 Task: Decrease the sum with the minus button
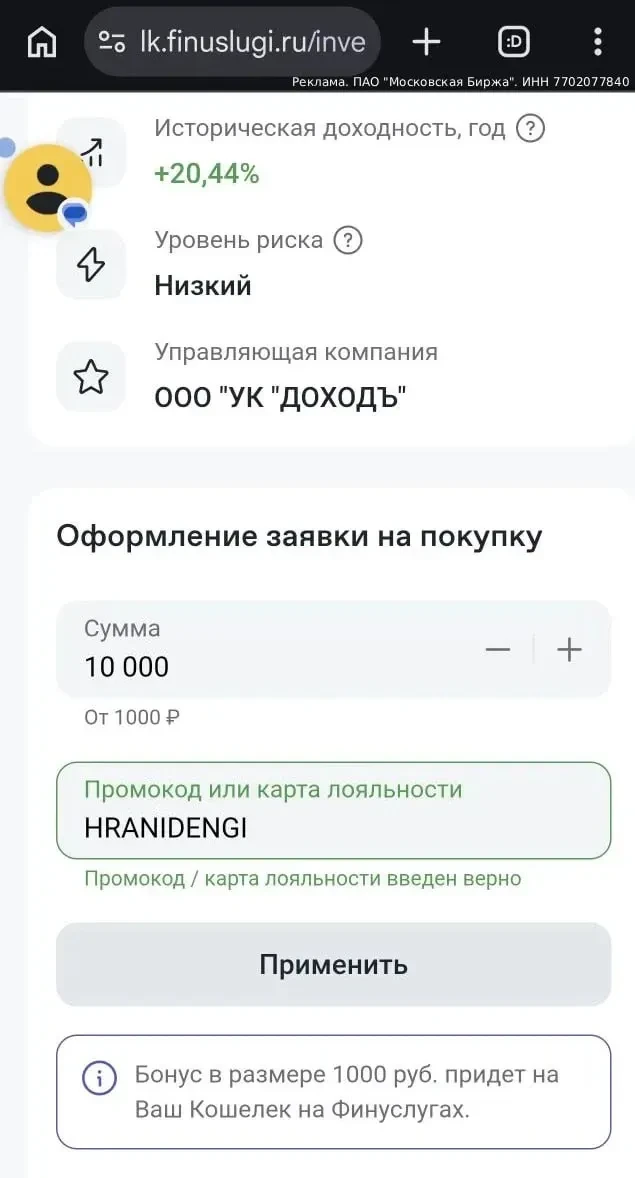[497, 649]
